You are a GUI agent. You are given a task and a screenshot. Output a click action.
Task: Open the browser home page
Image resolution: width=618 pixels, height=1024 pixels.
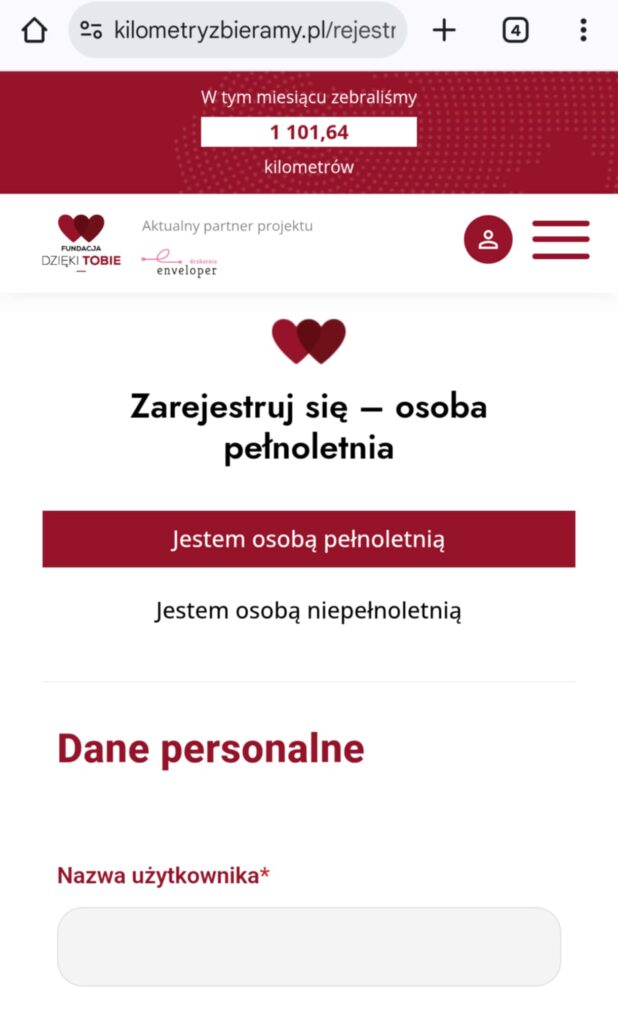tap(34, 30)
